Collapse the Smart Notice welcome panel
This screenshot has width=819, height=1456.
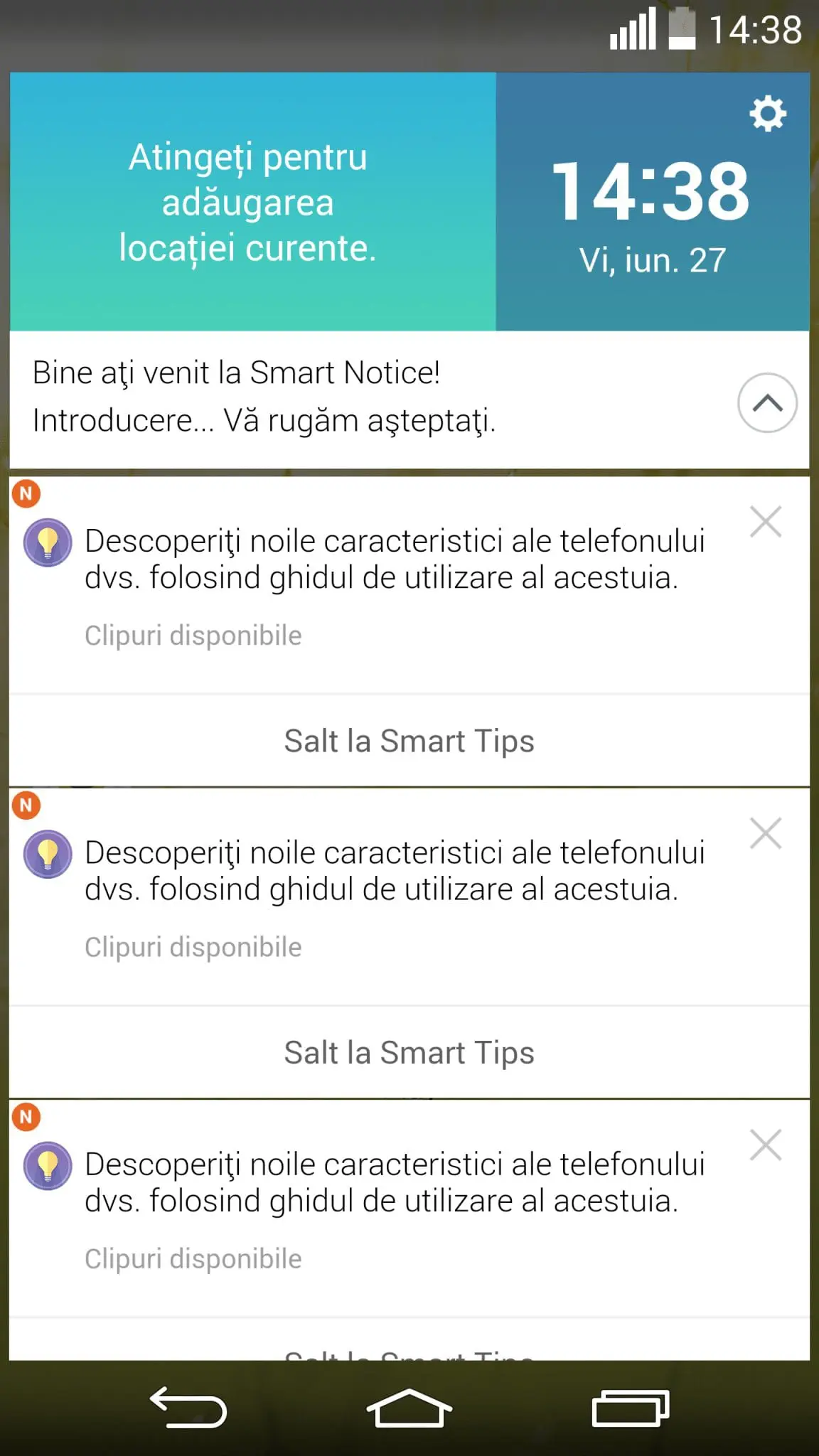[x=767, y=402]
